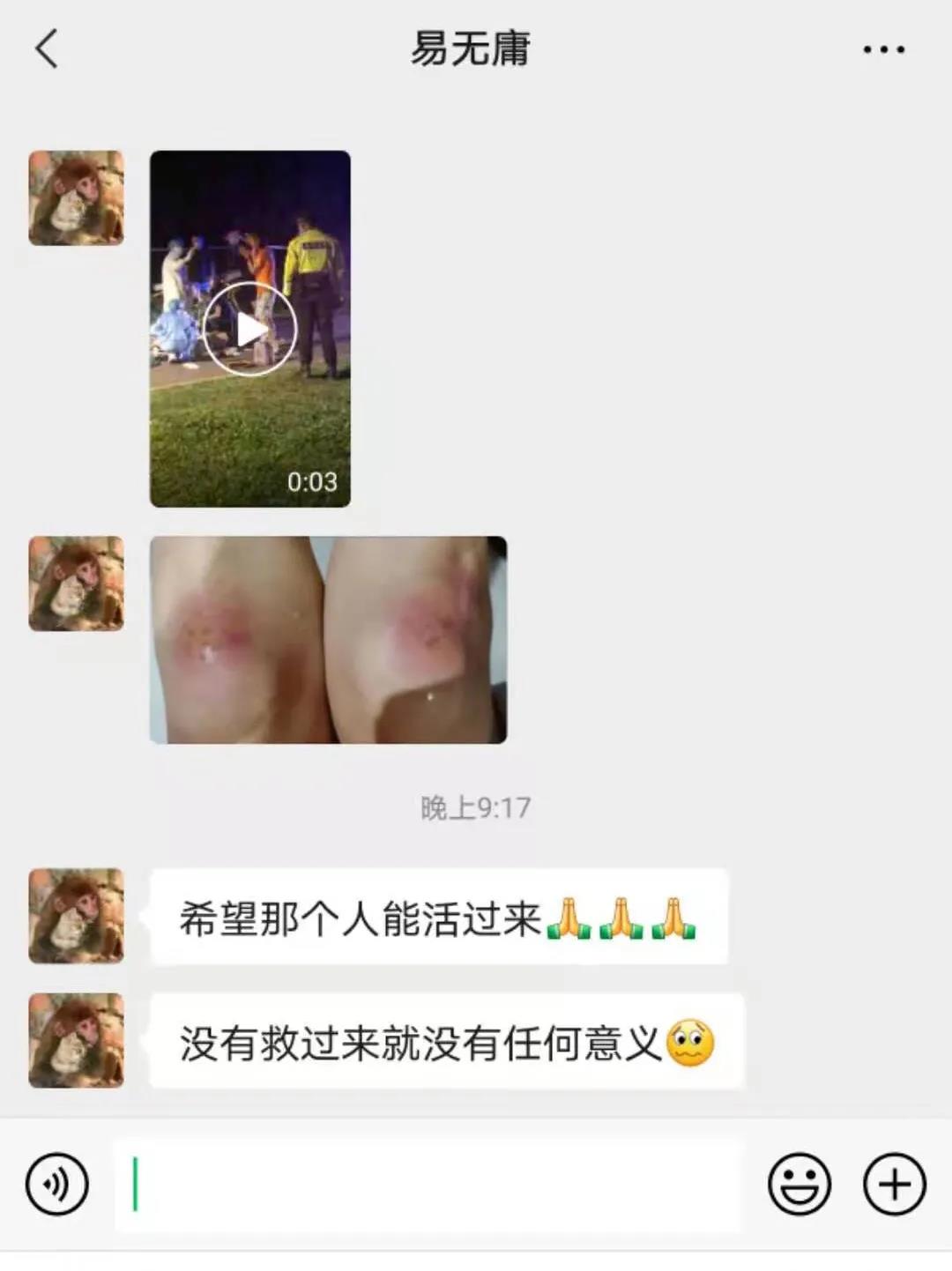Switch to voice message input
Viewport: 952px width, 1271px height.
[x=57, y=1184]
